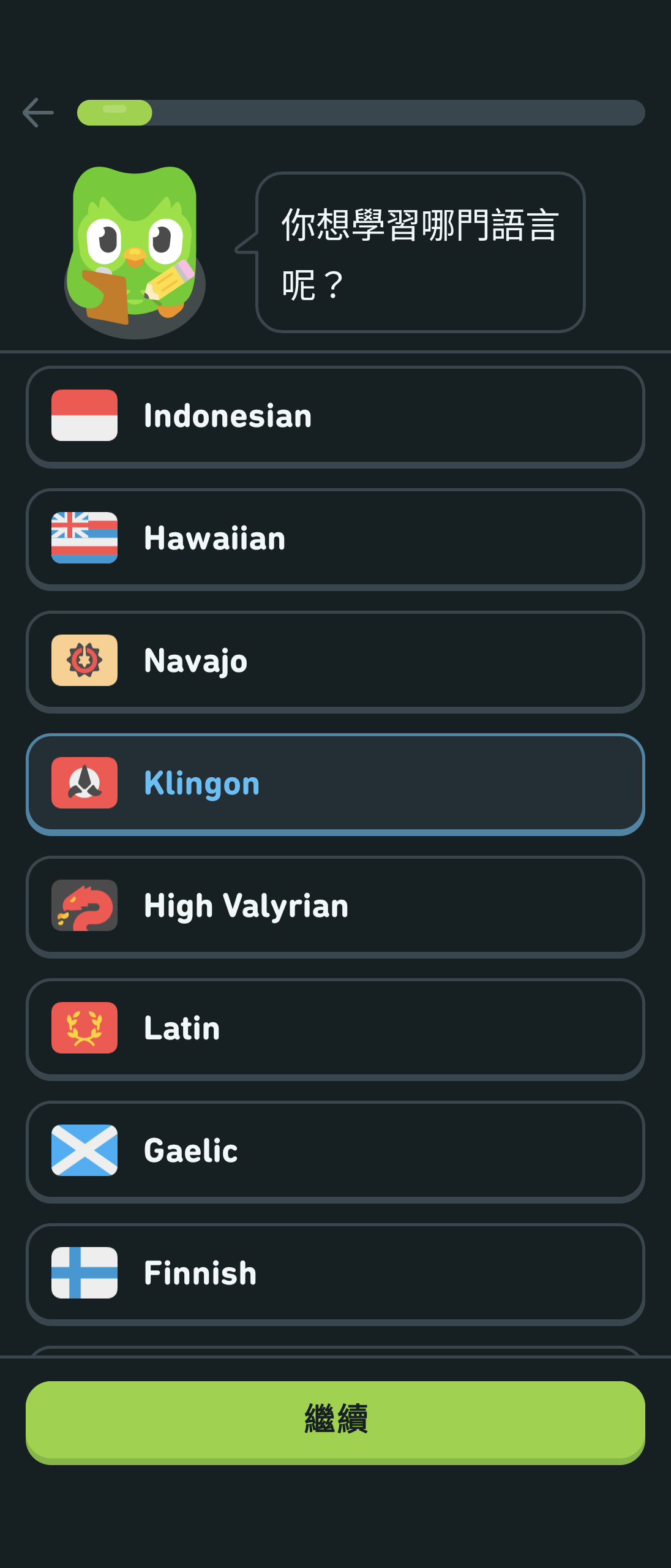Choose Latin from the list
Screen dimensions: 671x1568
coord(335,1028)
